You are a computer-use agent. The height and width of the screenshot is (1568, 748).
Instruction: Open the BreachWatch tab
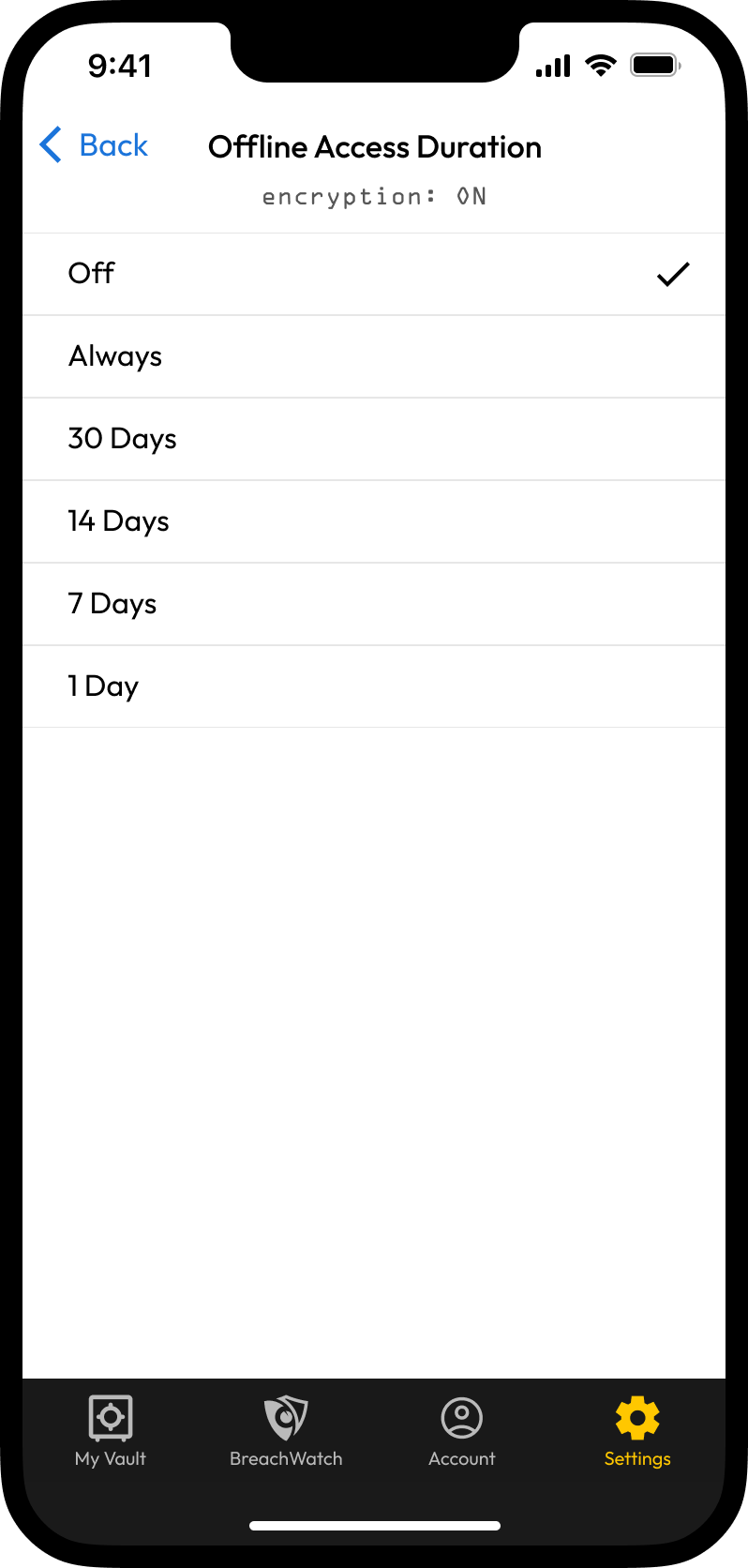[x=286, y=1431]
